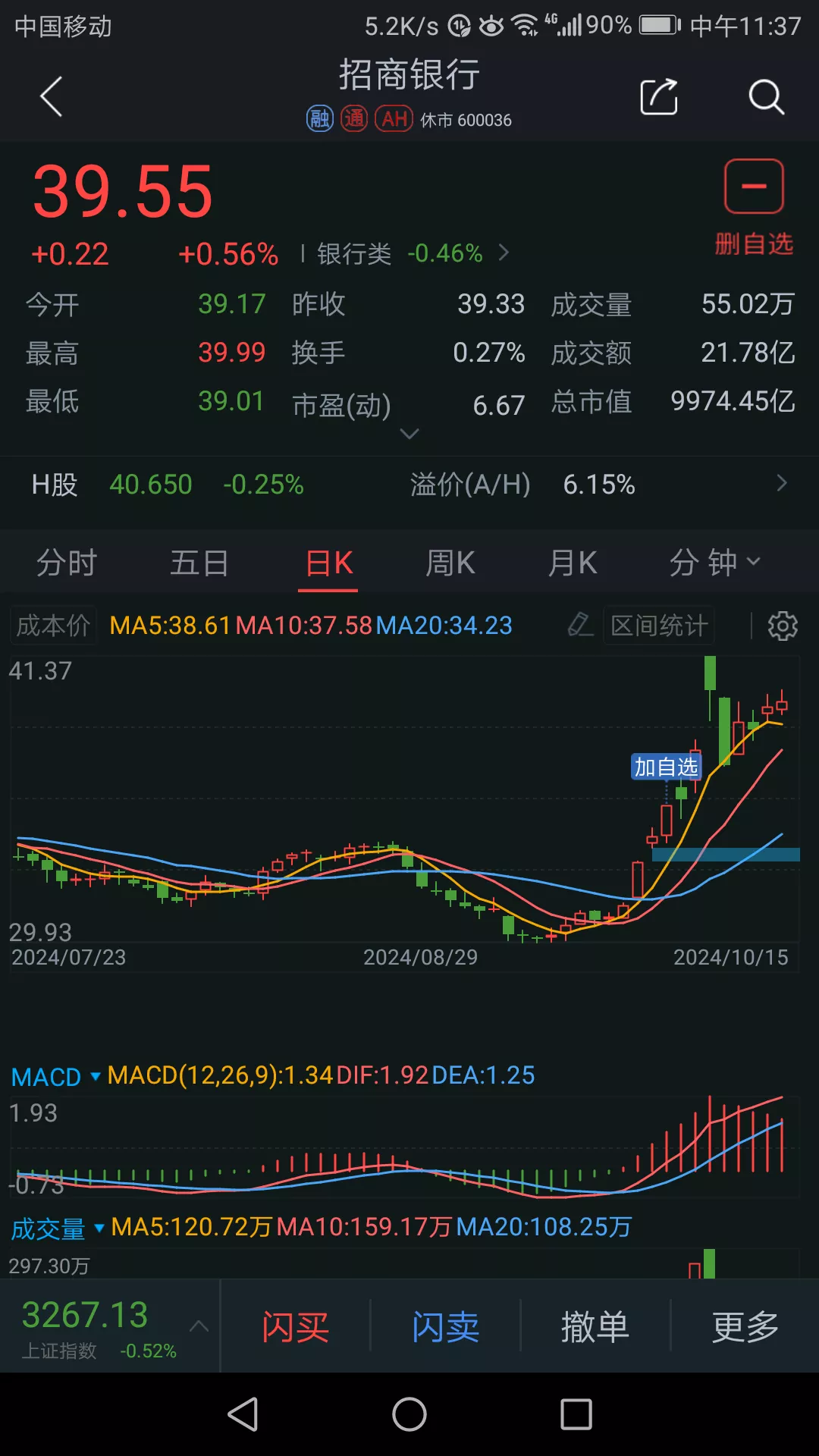Screen dimensions: 819x1456
Task: Open the share menu via the share icon
Action: (x=658, y=97)
